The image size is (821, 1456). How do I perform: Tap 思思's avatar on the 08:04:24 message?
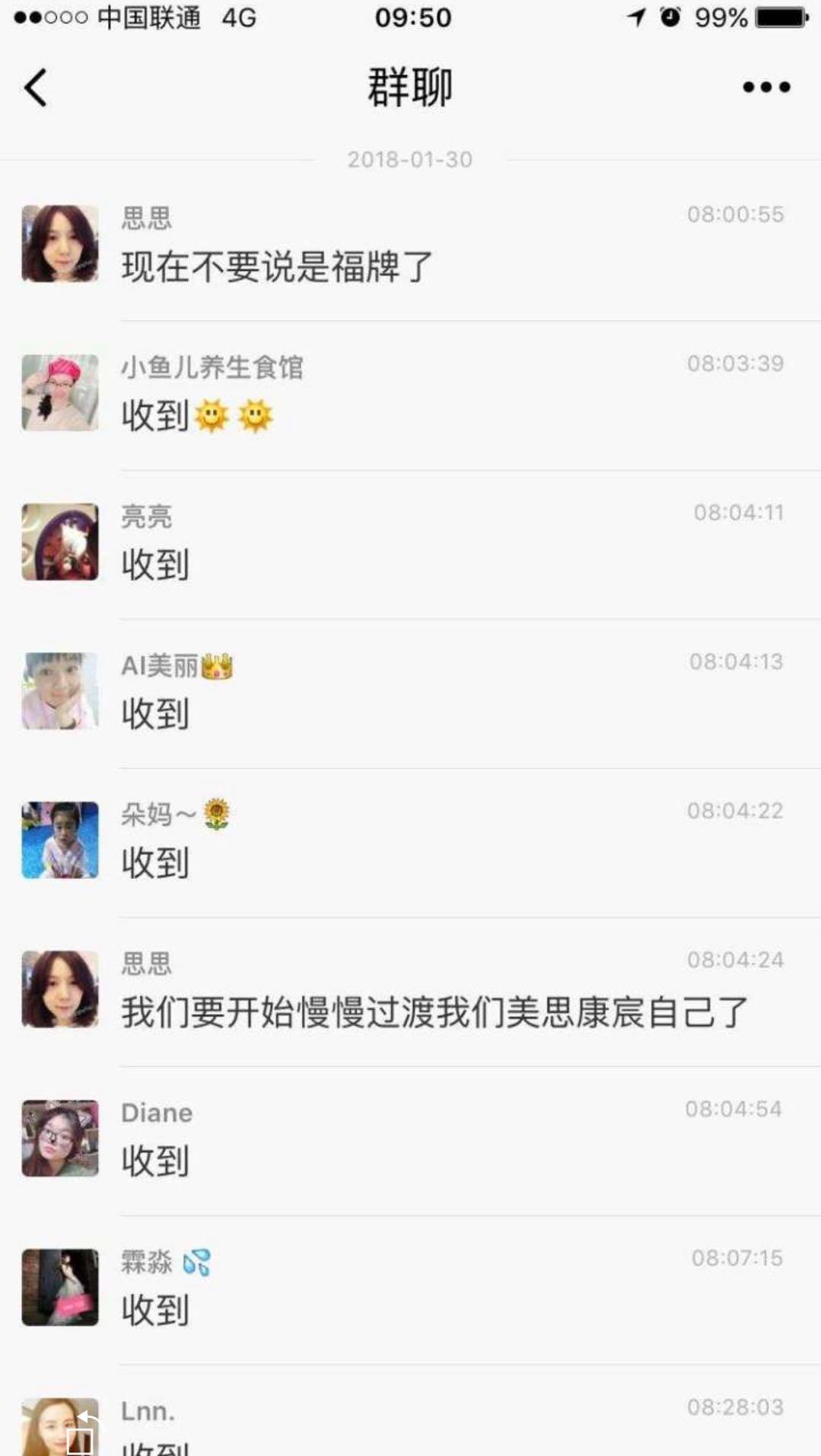tap(60, 989)
